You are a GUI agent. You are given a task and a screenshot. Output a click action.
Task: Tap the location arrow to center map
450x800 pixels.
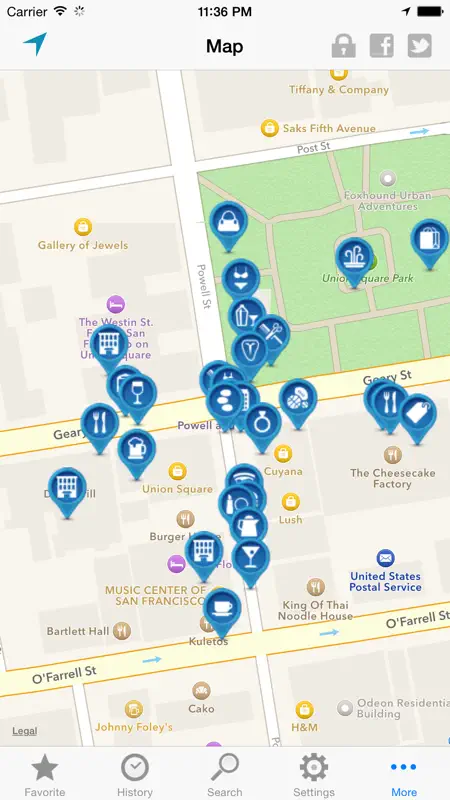tap(35, 44)
